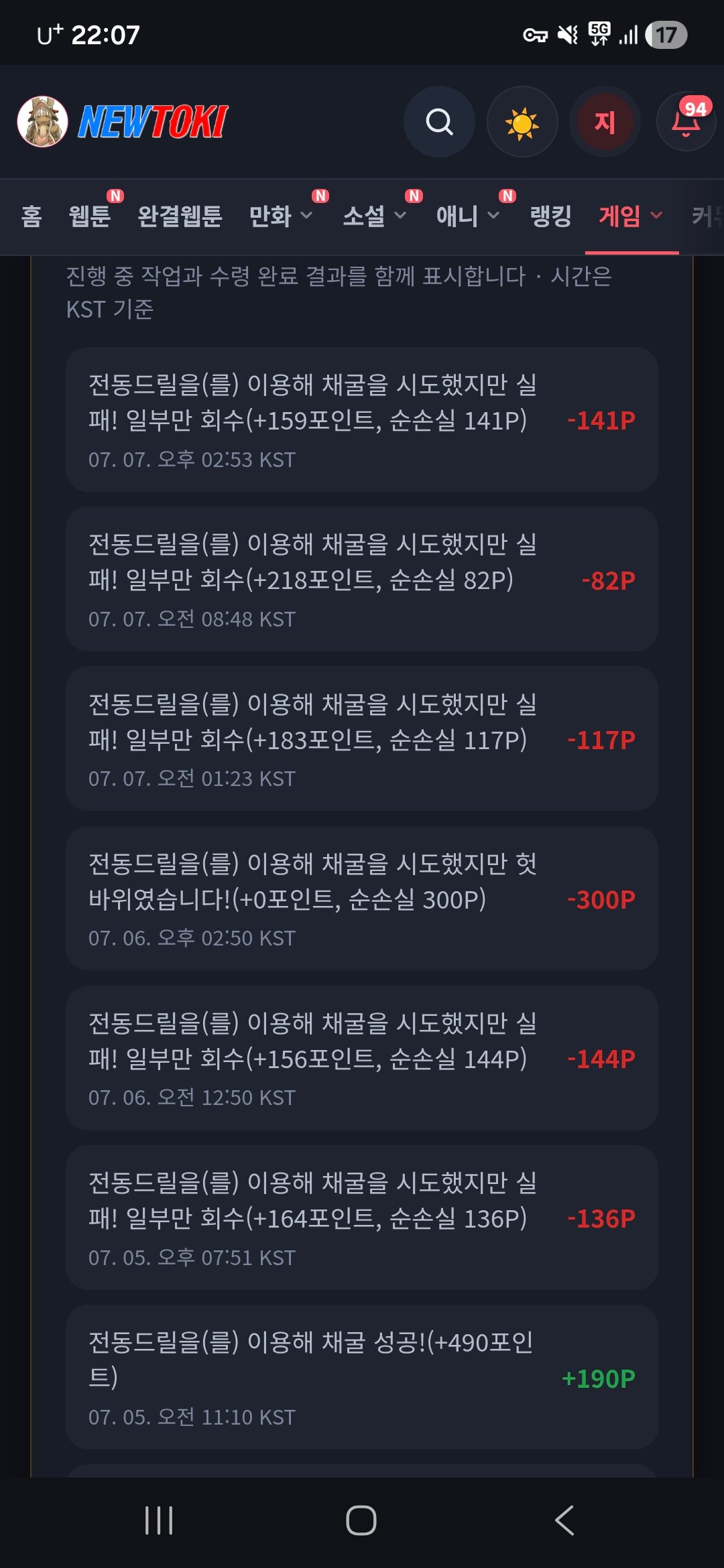
Task: Open the red 지 profile avatar
Action: (x=605, y=122)
